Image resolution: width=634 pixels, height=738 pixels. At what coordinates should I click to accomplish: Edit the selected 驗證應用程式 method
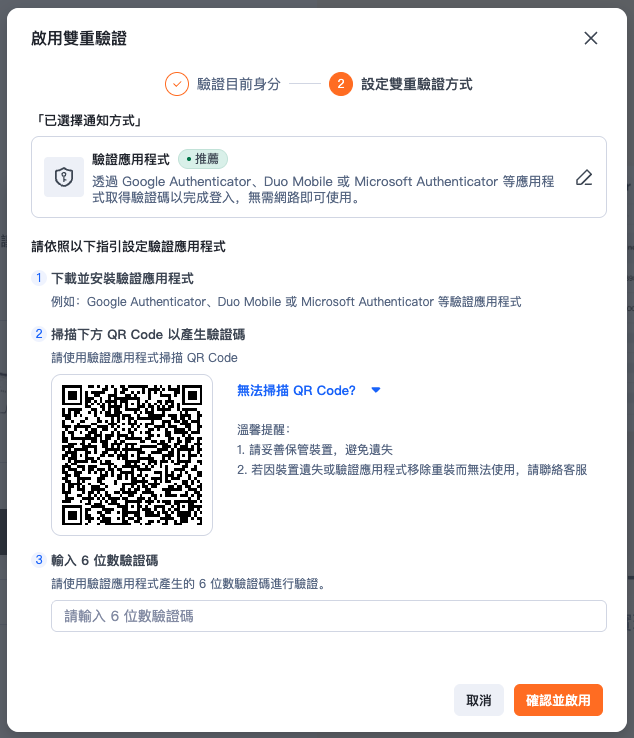click(x=584, y=177)
